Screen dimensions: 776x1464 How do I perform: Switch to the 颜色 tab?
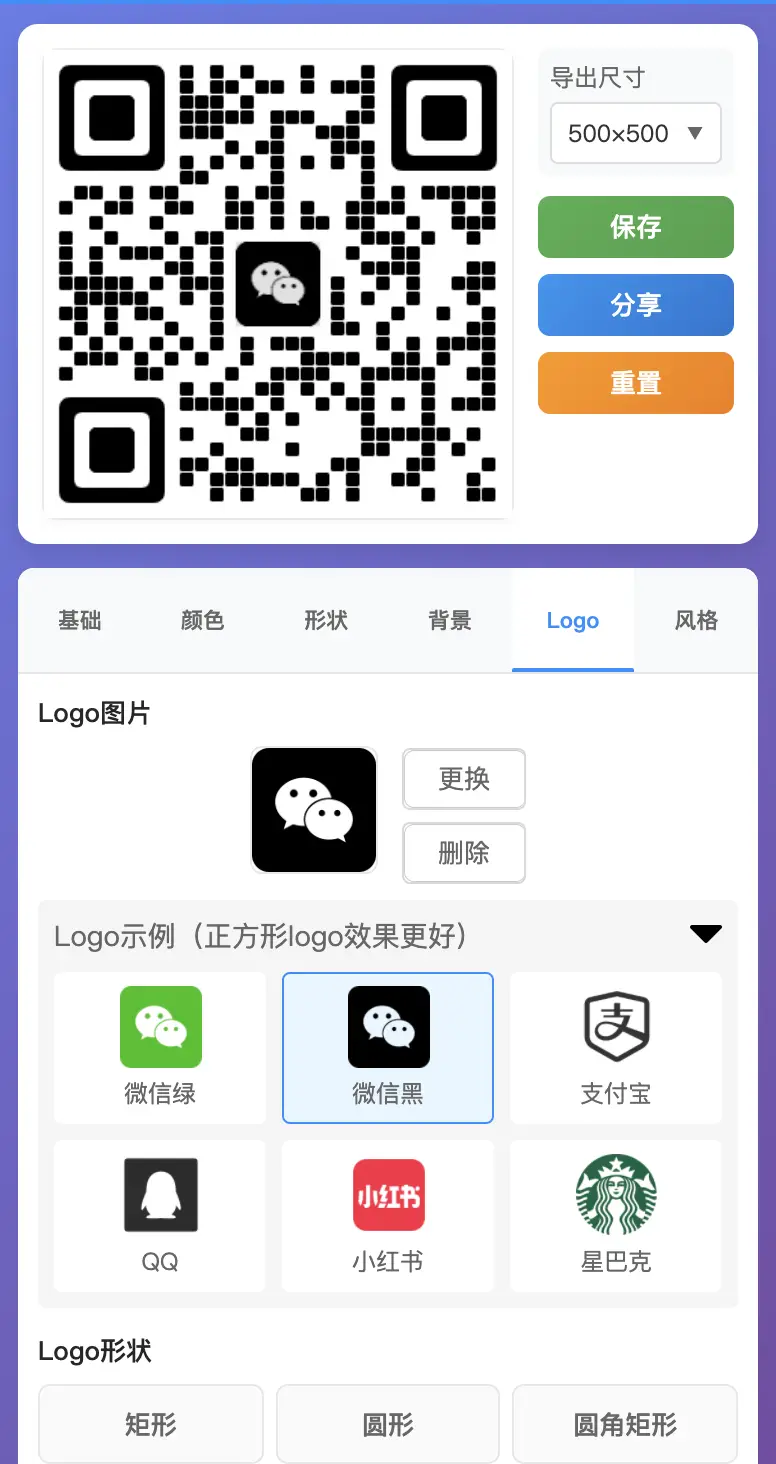[x=202, y=621]
